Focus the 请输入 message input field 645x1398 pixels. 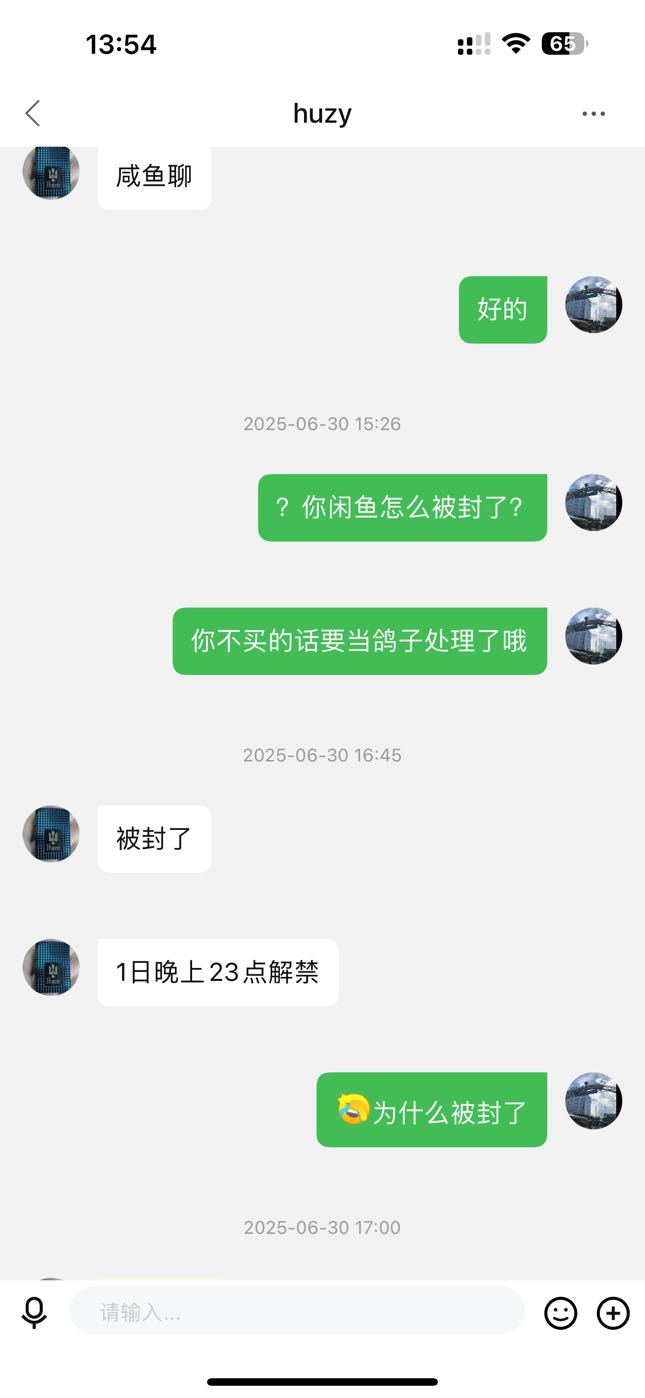(x=296, y=1312)
